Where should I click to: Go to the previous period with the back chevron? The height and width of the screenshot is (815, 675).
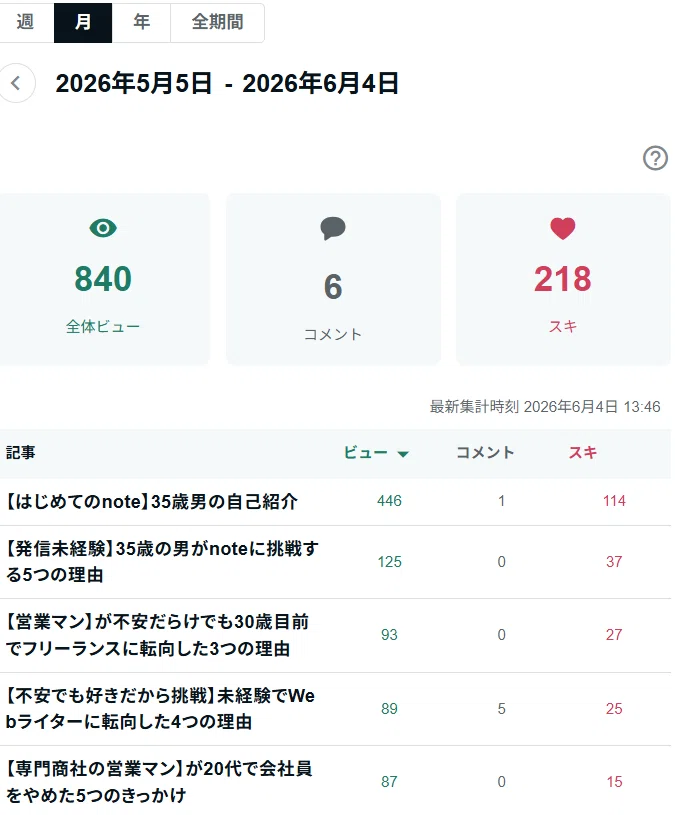16,83
